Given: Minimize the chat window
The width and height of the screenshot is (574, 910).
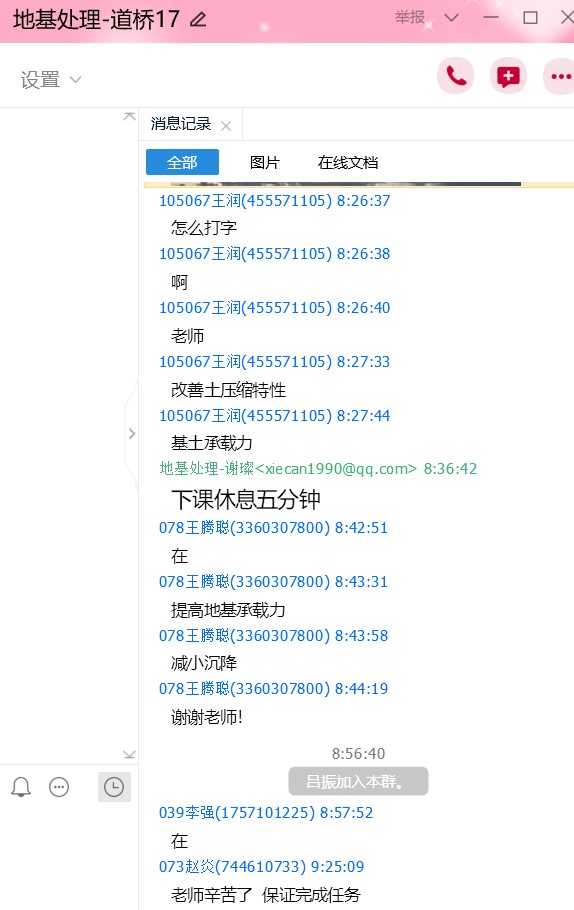Looking at the screenshot, I should (x=491, y=17).
